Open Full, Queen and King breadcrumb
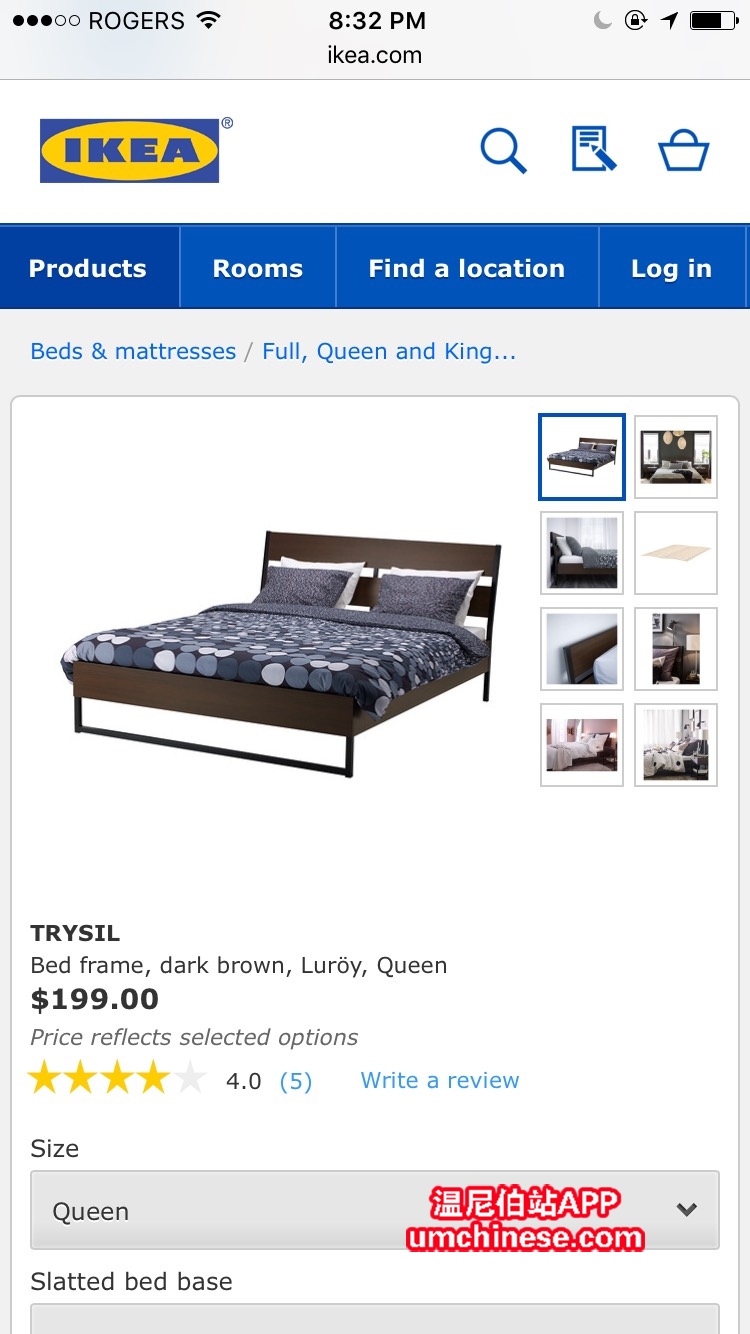The width and height of the screenshot is (750, 1334). 389,351
